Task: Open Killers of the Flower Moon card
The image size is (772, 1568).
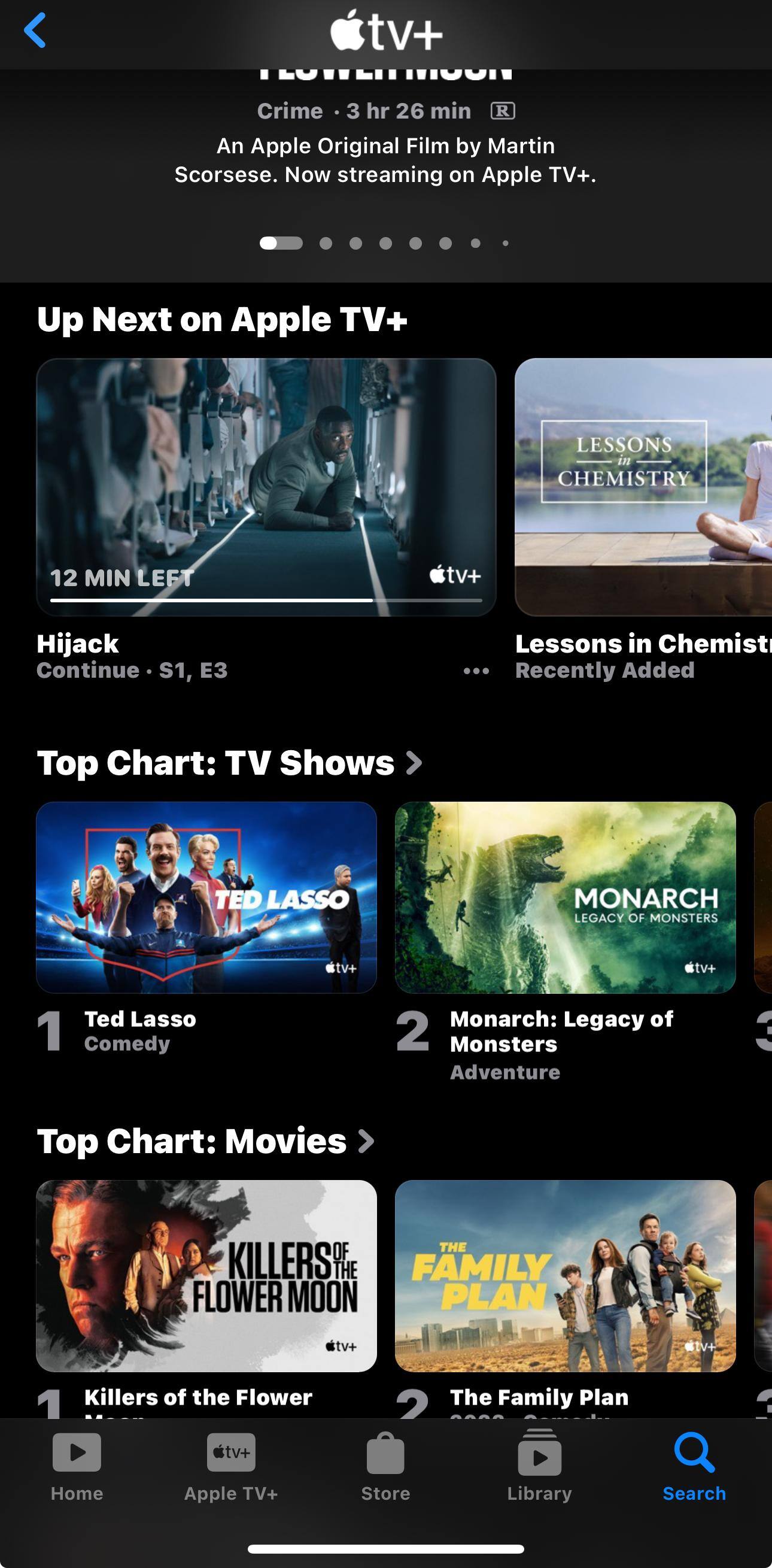Action: point(206,1275)
